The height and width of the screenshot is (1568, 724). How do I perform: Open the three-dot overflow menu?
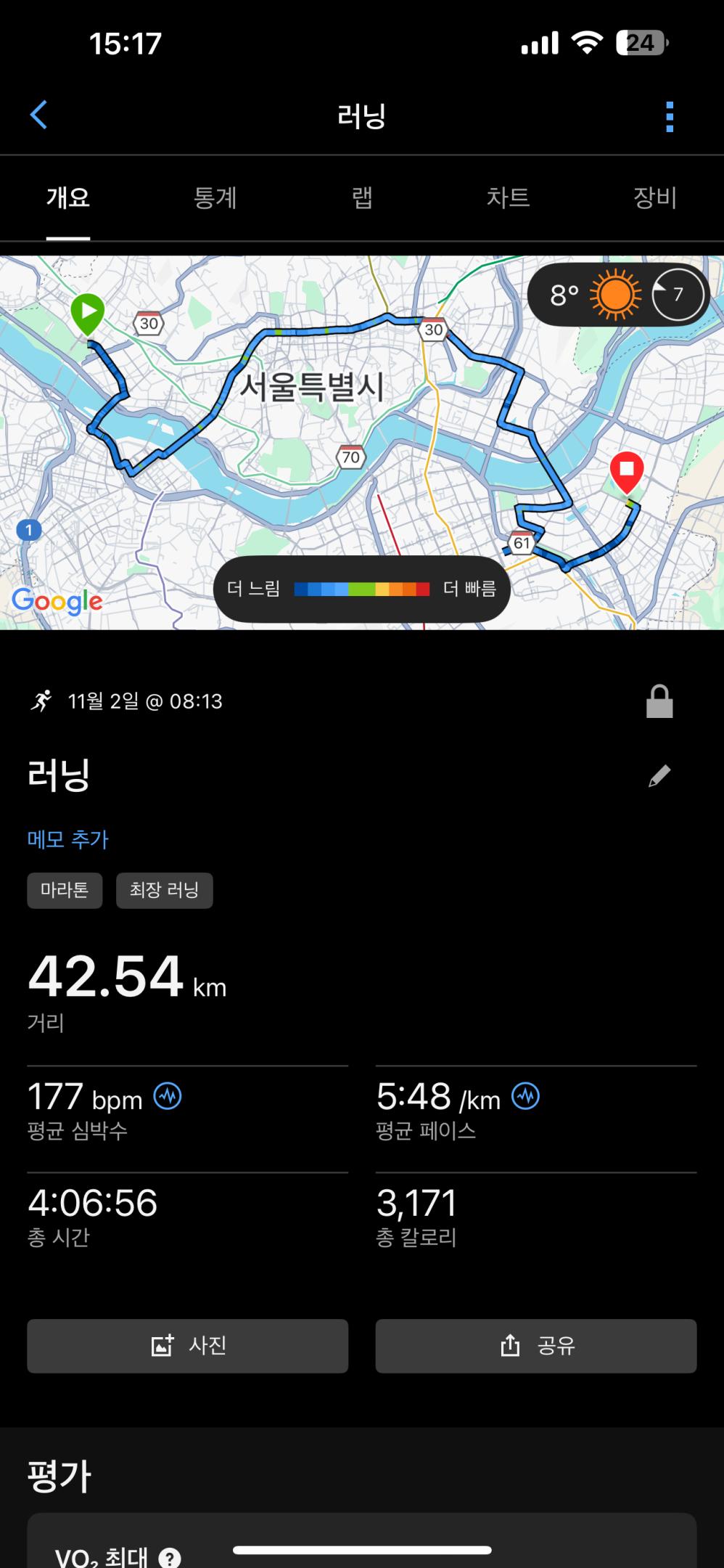(669, 115)
